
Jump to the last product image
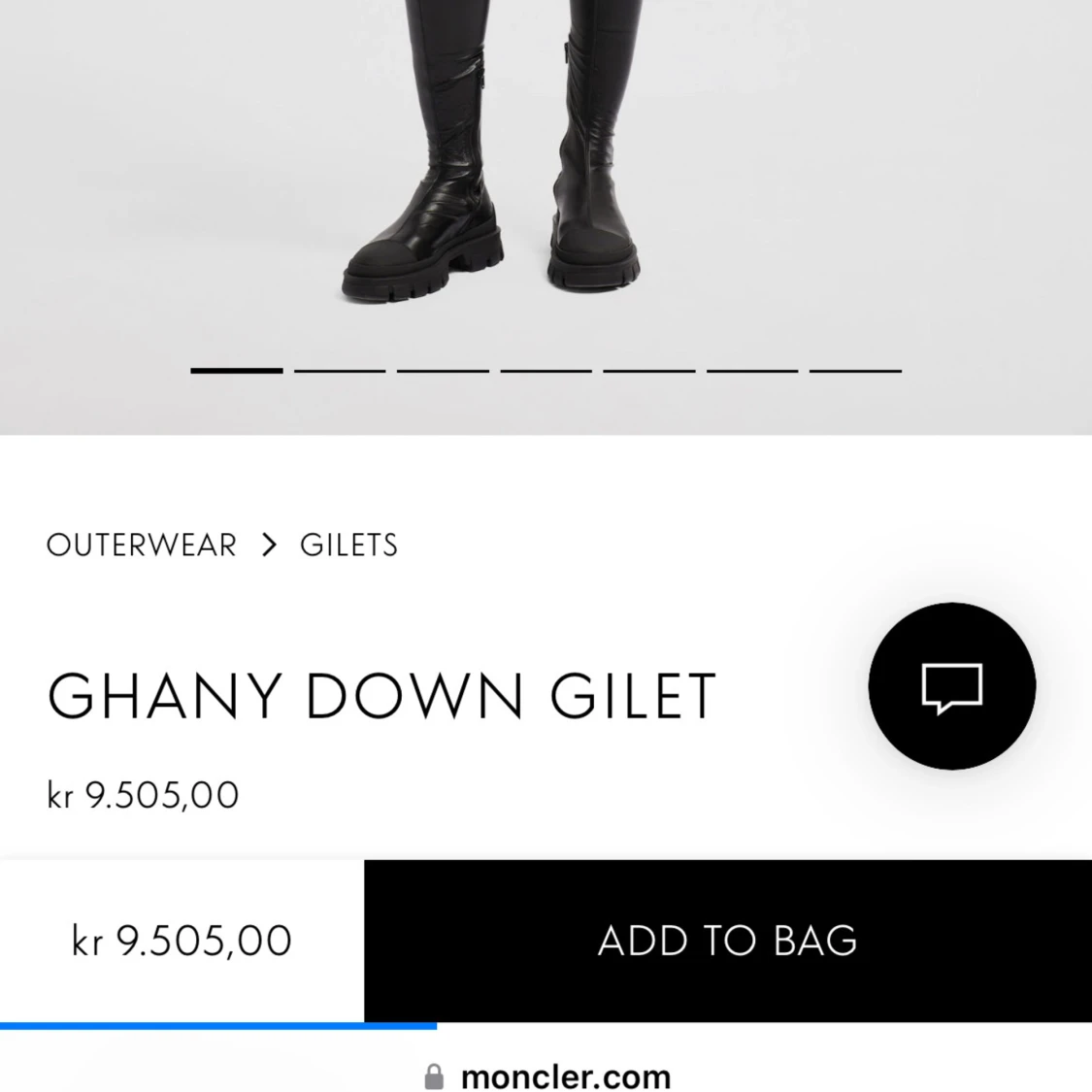[855, 371]
